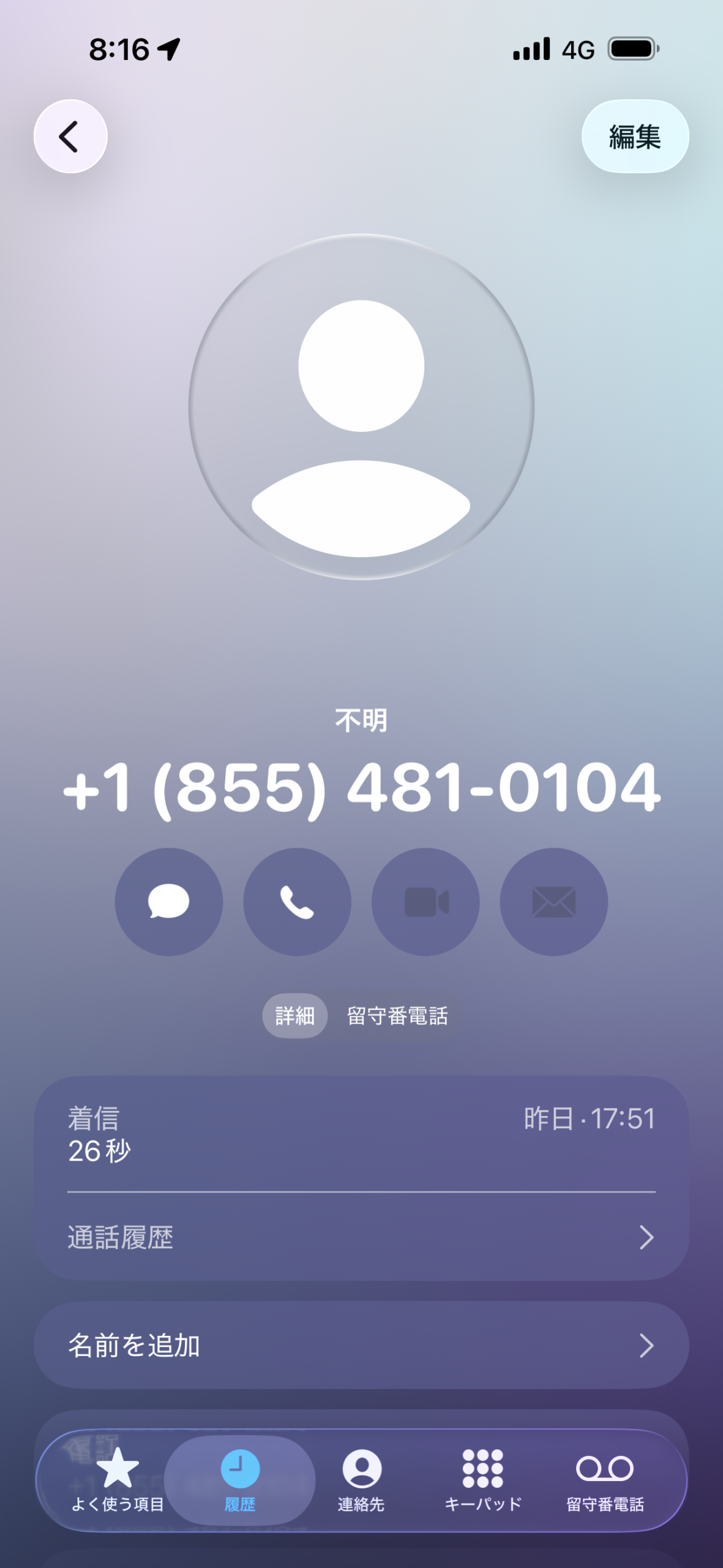Tap the 編集 edit button
The width and height of the screenshot is (723, 1568).
635,136
